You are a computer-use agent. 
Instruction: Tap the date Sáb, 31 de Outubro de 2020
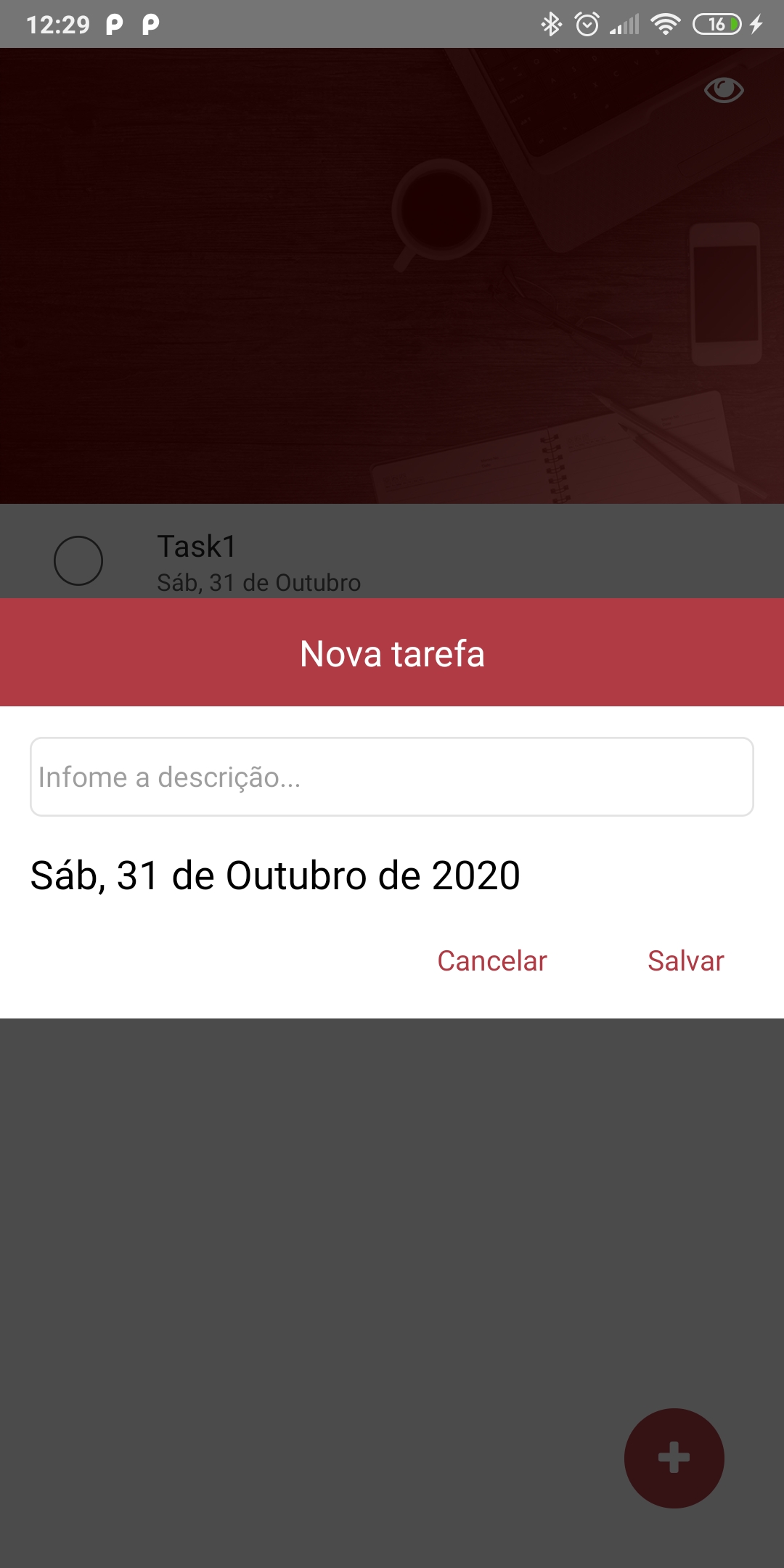[274, 876]
